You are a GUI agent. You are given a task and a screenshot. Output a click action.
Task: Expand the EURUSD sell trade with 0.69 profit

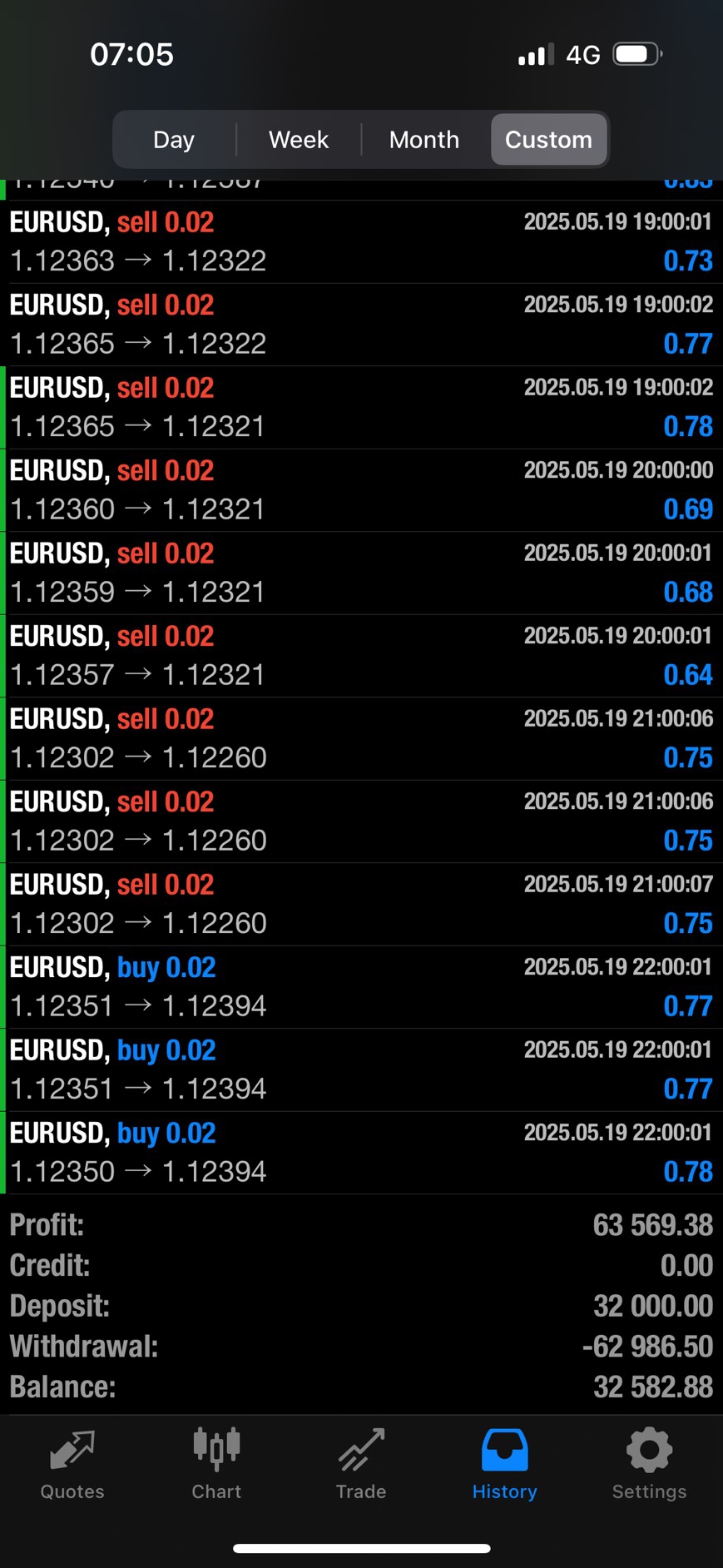click(361, 490)
